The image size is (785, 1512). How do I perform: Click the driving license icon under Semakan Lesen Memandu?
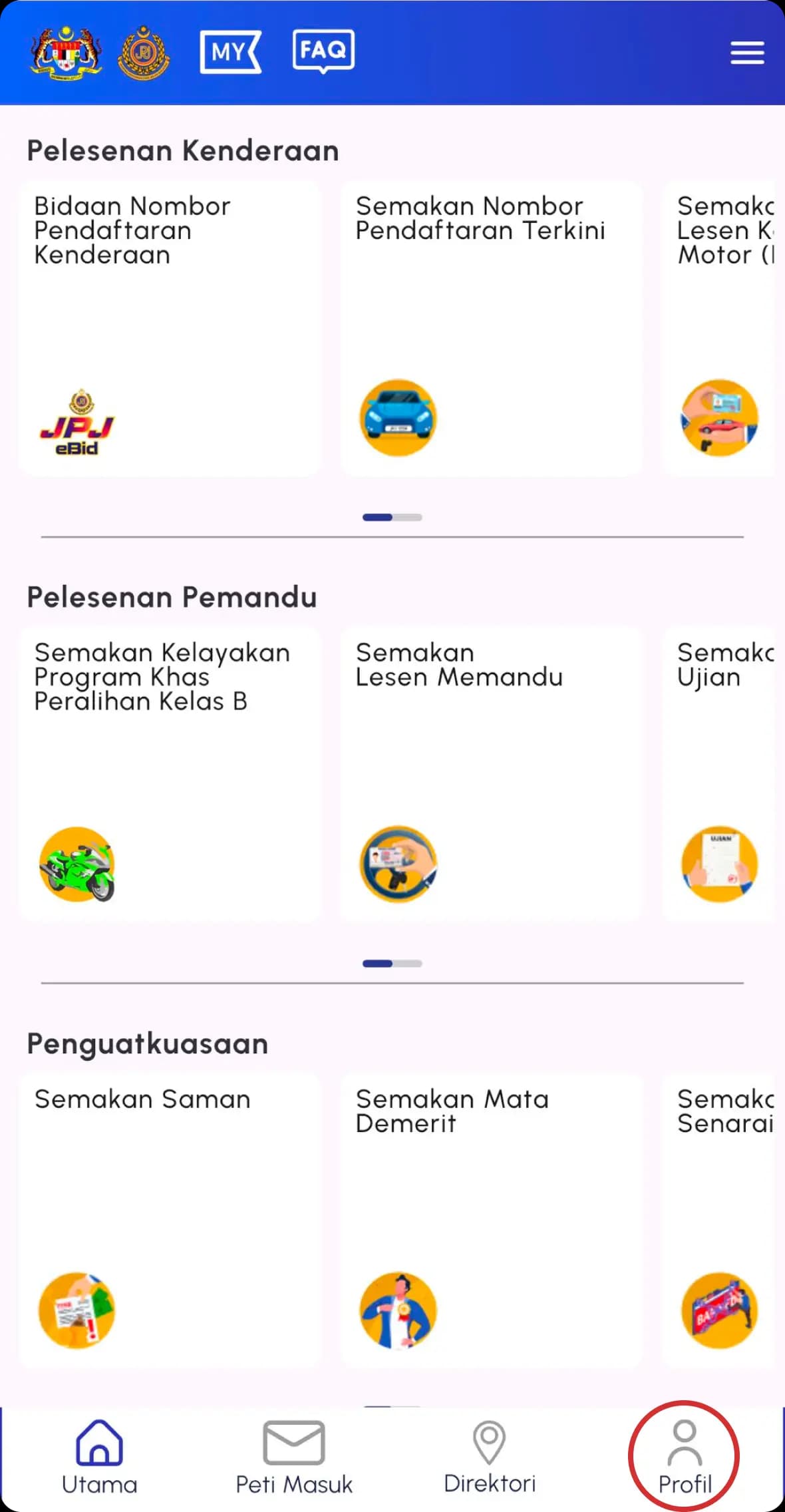(x=396, y=865)
